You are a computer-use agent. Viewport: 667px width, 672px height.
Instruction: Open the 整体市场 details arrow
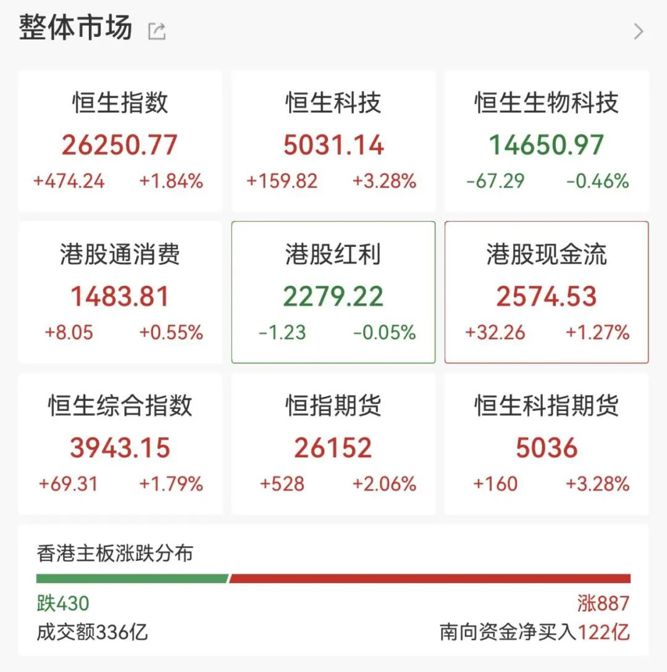coord(638,31)
